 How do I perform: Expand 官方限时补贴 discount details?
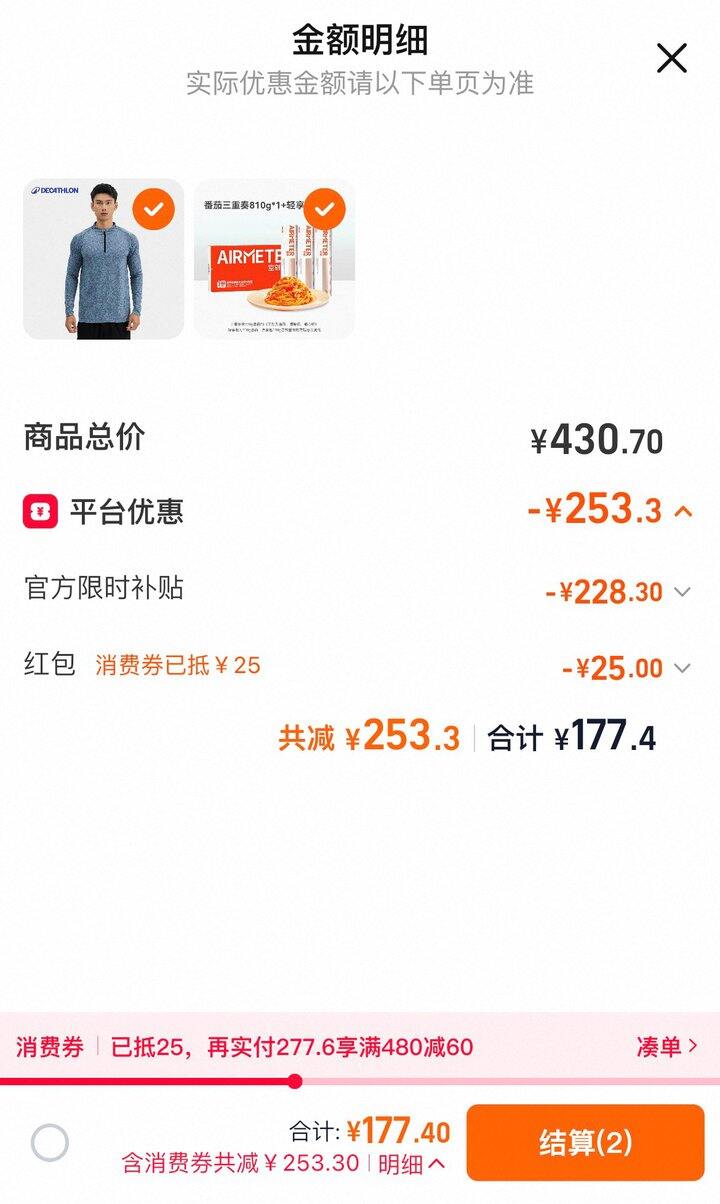[682, 592]
